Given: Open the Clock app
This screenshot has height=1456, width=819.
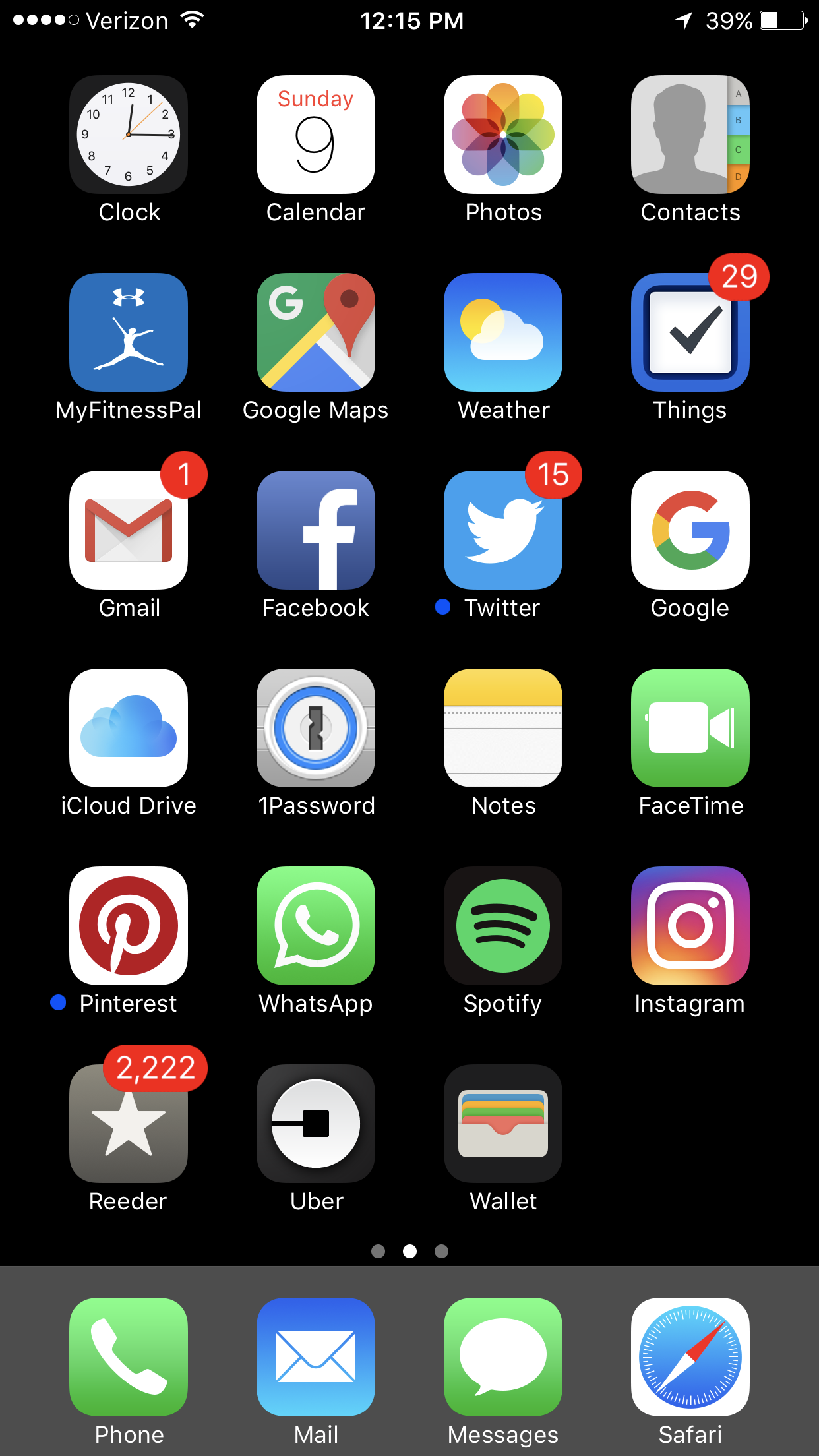Looking at the screenshot, I should coord(129,135).
